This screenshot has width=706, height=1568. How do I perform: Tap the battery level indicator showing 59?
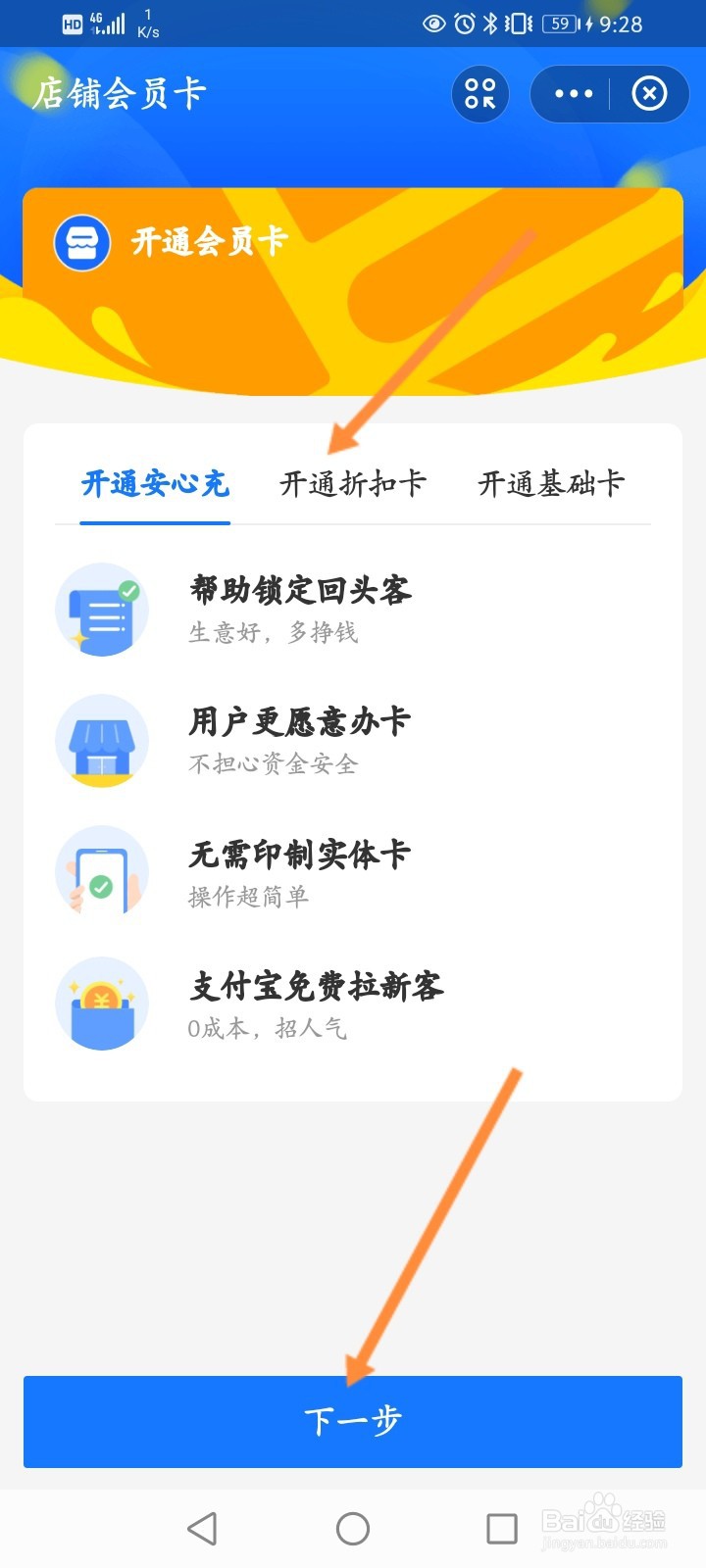[559, 23]
